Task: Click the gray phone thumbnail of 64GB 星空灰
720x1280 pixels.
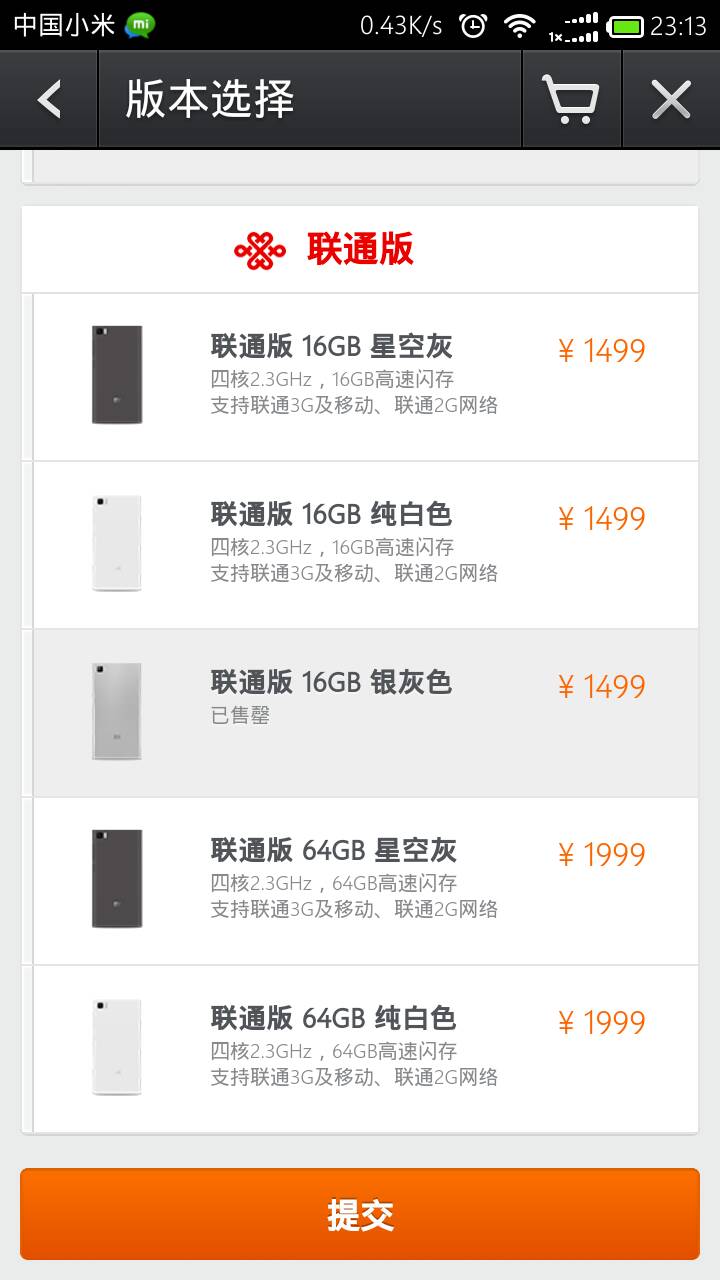Action: [117, 877]
